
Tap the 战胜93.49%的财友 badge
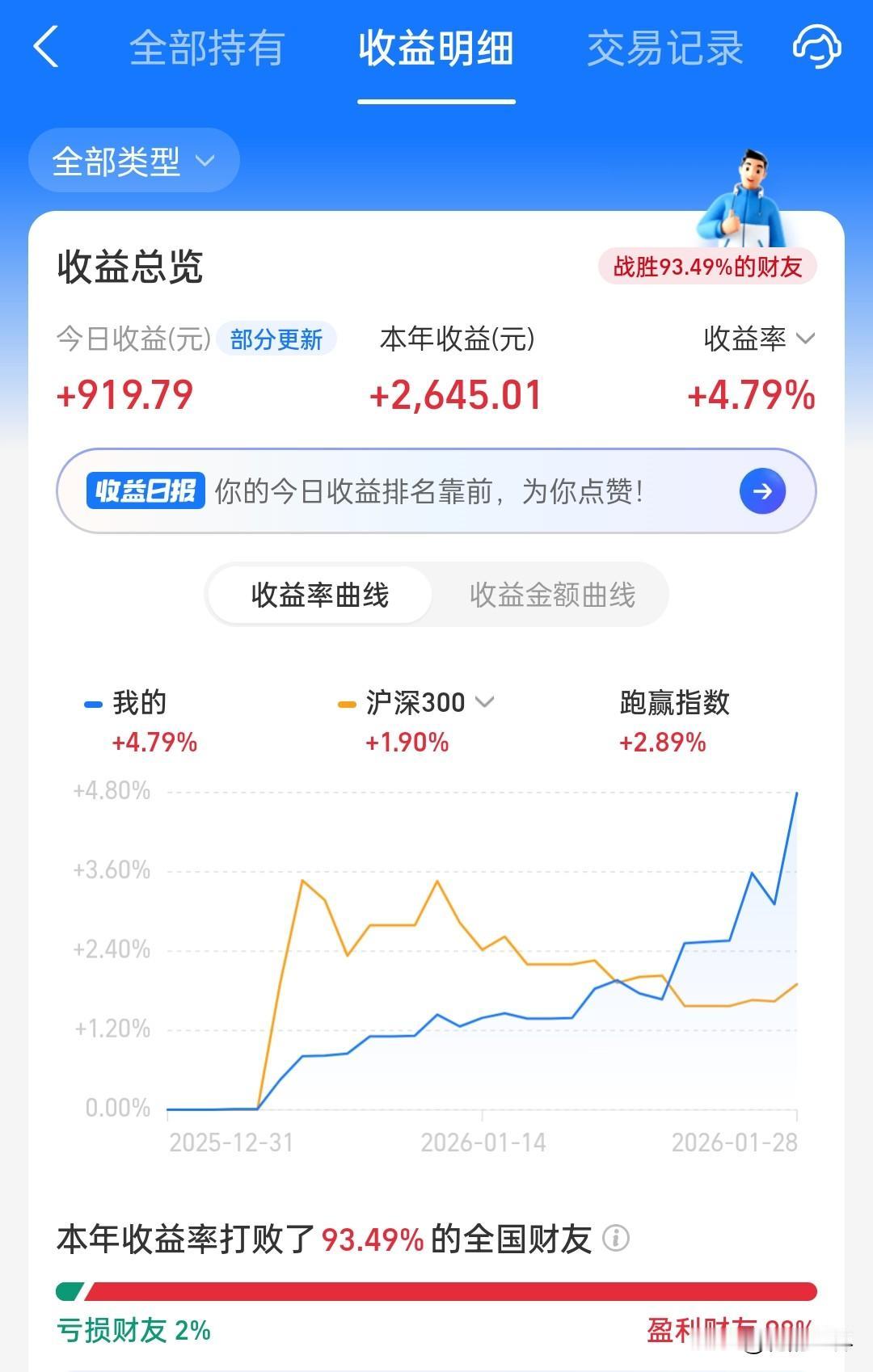click(x=706, y=264)
